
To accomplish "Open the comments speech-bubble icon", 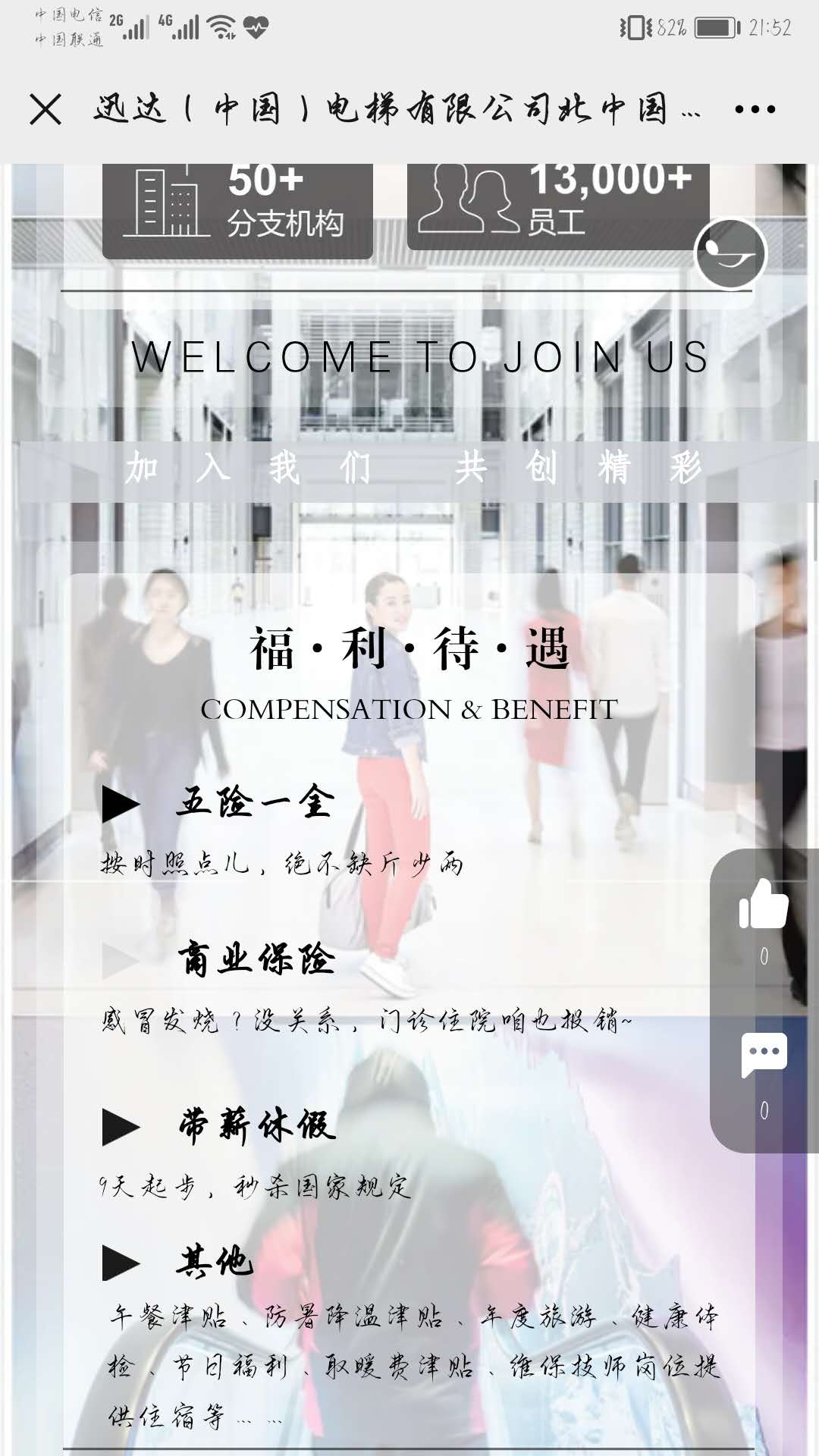I will (x=764, y=1053).
